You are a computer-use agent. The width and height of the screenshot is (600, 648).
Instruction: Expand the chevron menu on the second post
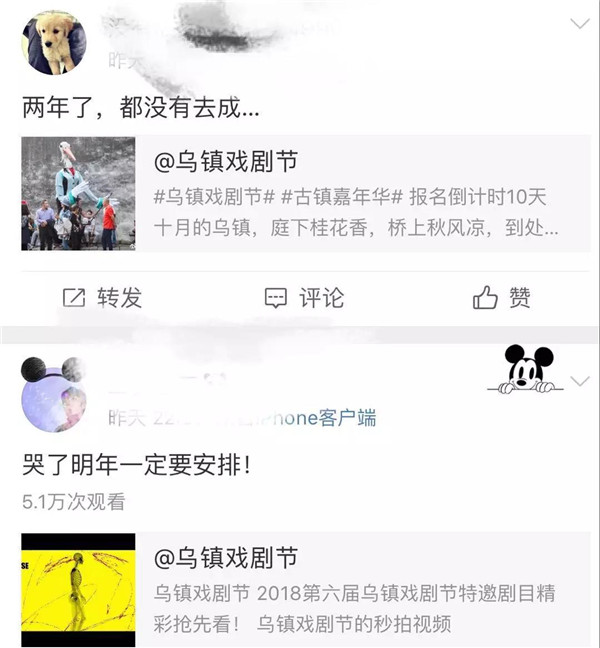coord(578,381)
